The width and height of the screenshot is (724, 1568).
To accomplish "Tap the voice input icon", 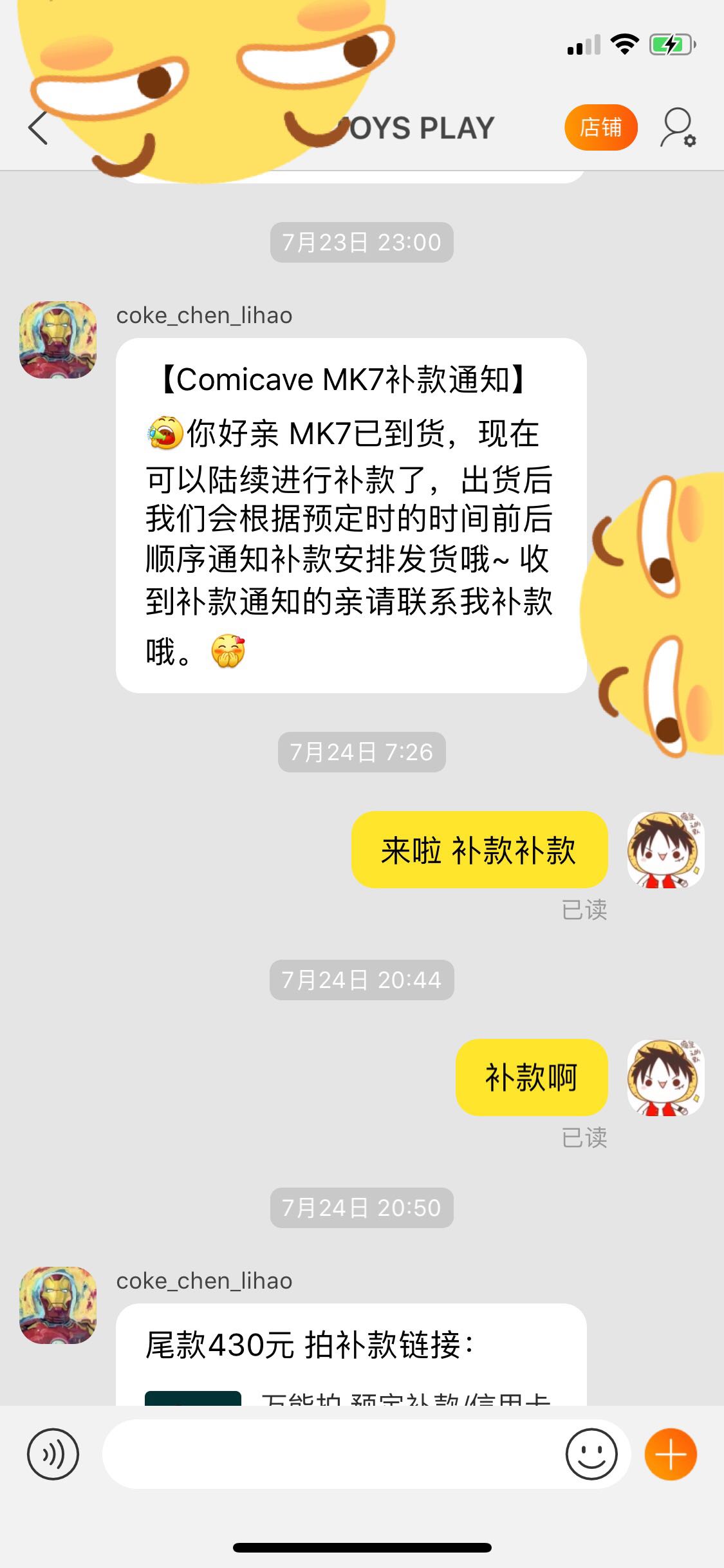I will pos(53,1454).
